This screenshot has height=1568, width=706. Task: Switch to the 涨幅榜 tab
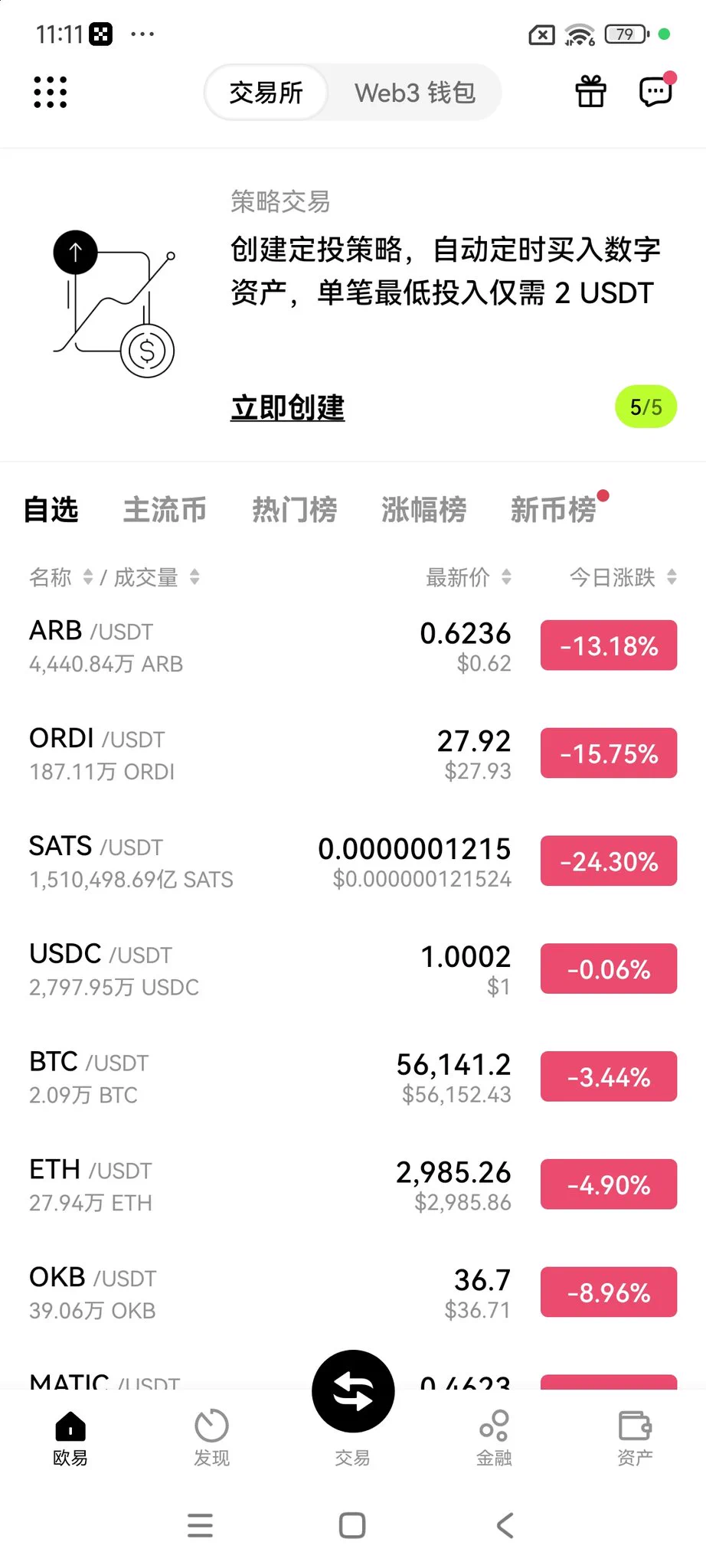[x=423, y=509]
